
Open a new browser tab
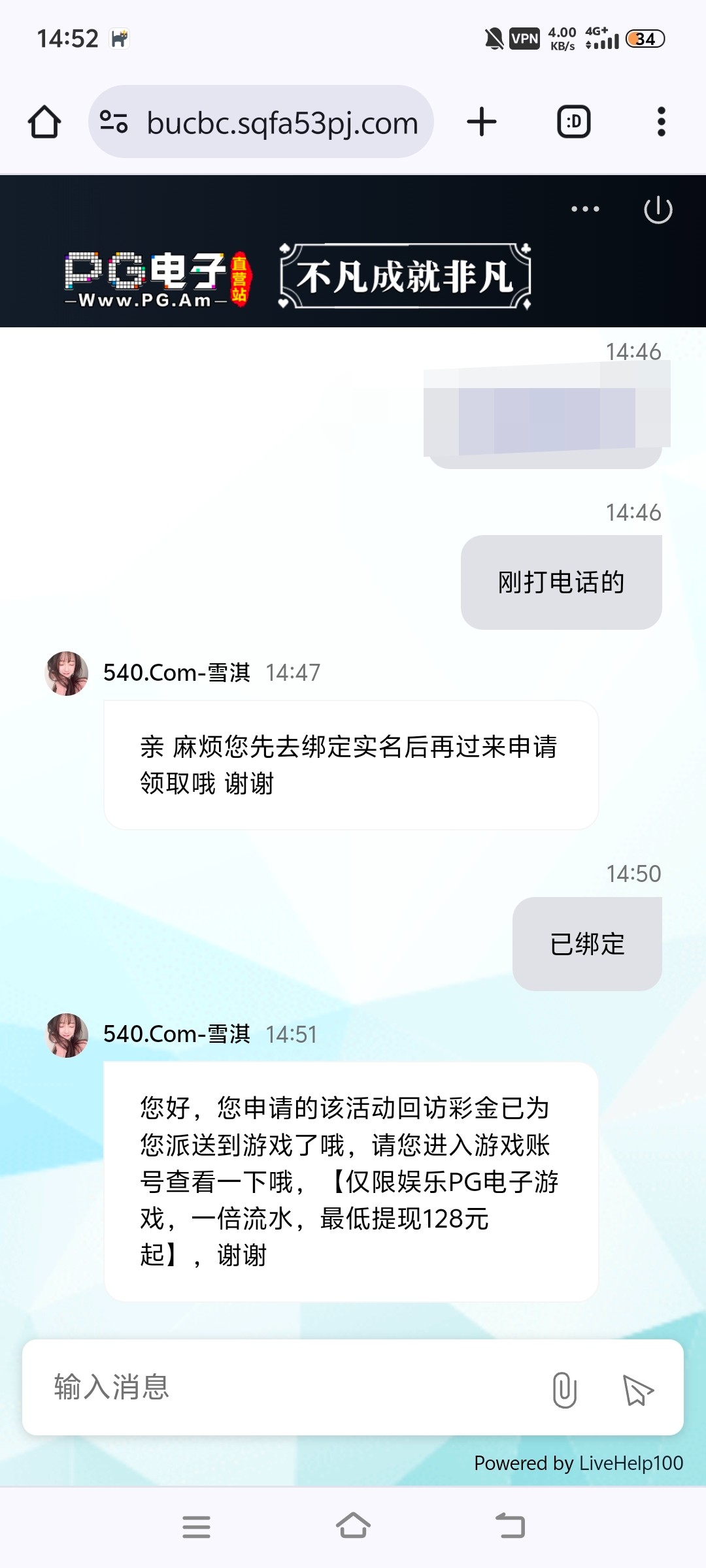click(x=482, y=122)
